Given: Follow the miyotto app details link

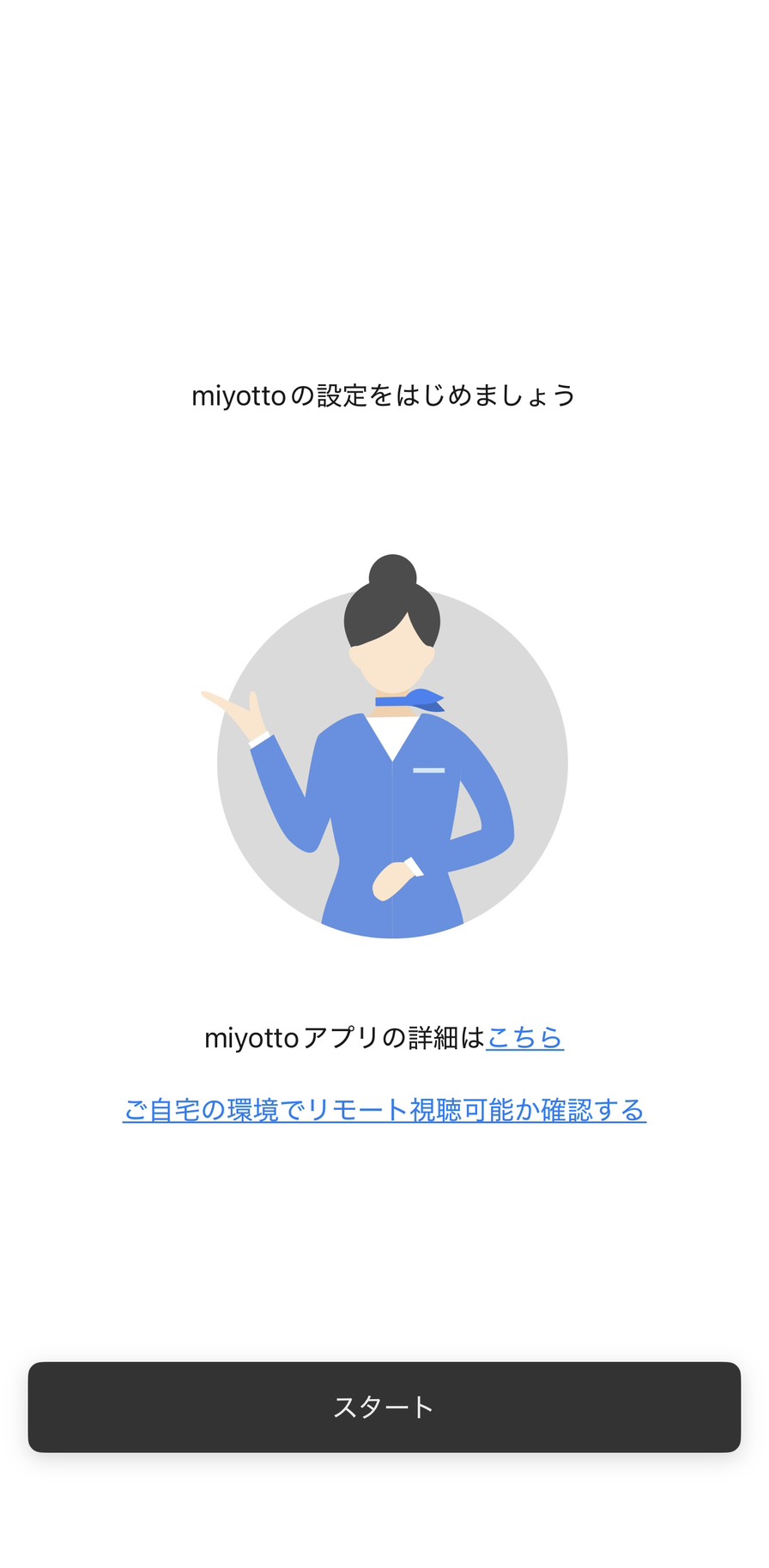Looking at the screenshot, I should pyautogui.click(x=524, y=1038).
